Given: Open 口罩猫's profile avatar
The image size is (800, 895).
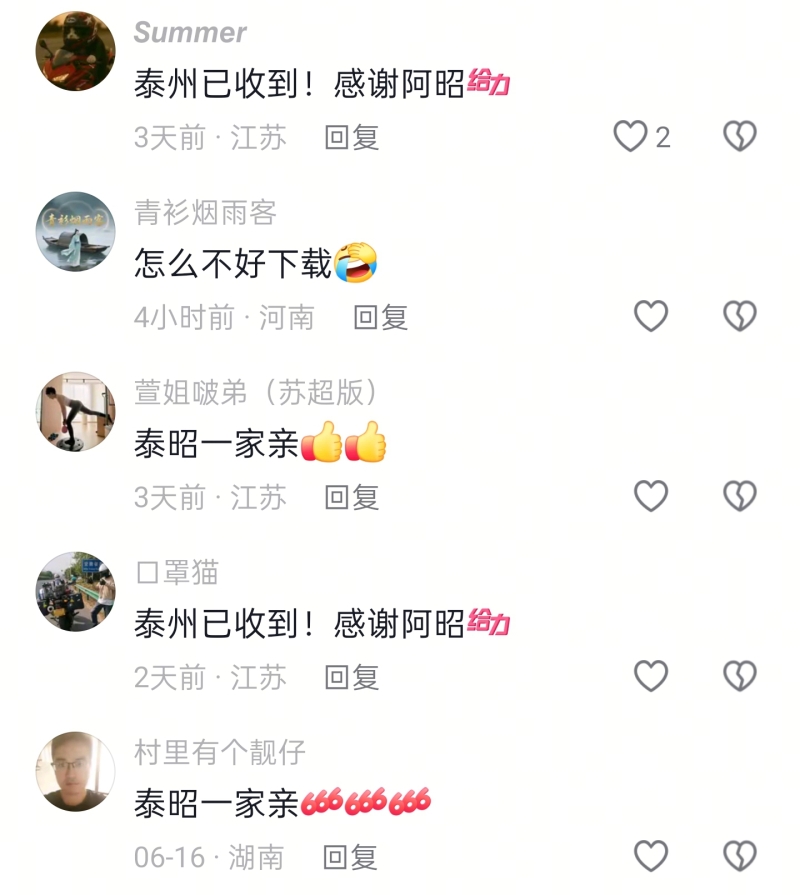Looking at the screenshot, I should click(76, 591).
